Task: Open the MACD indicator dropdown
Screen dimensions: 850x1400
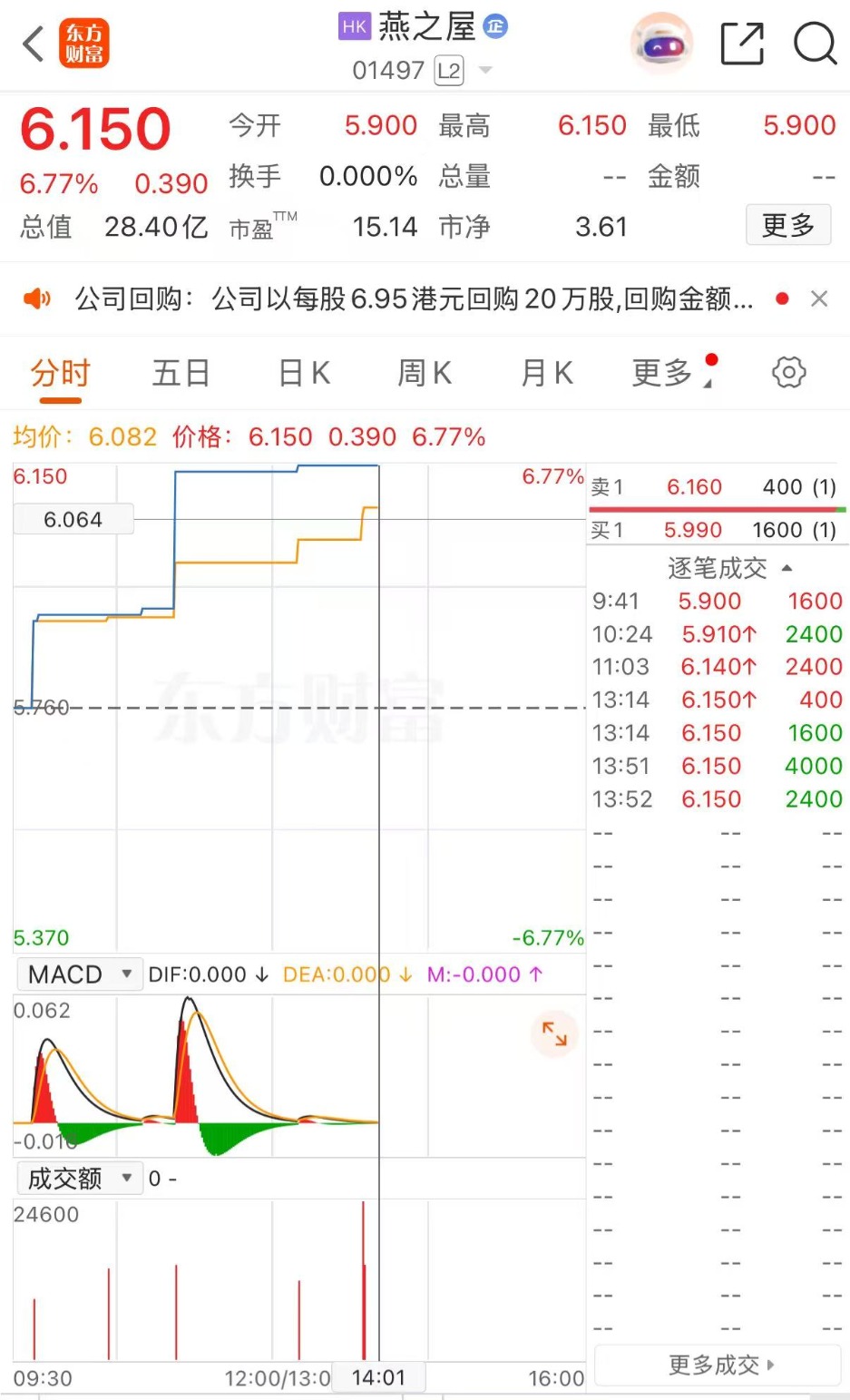Action: click(x=80, y=974)
